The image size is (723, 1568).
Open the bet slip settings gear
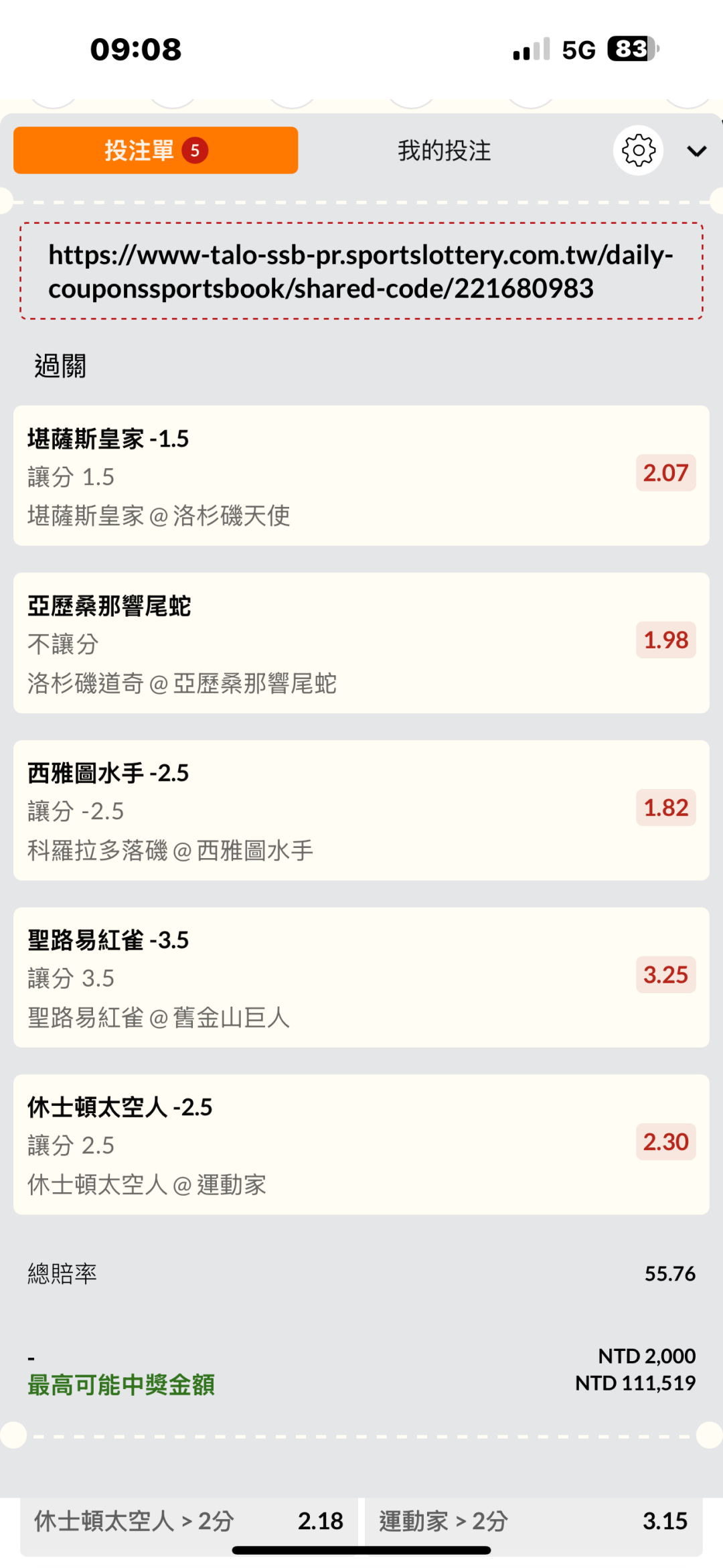pos(638,150)
